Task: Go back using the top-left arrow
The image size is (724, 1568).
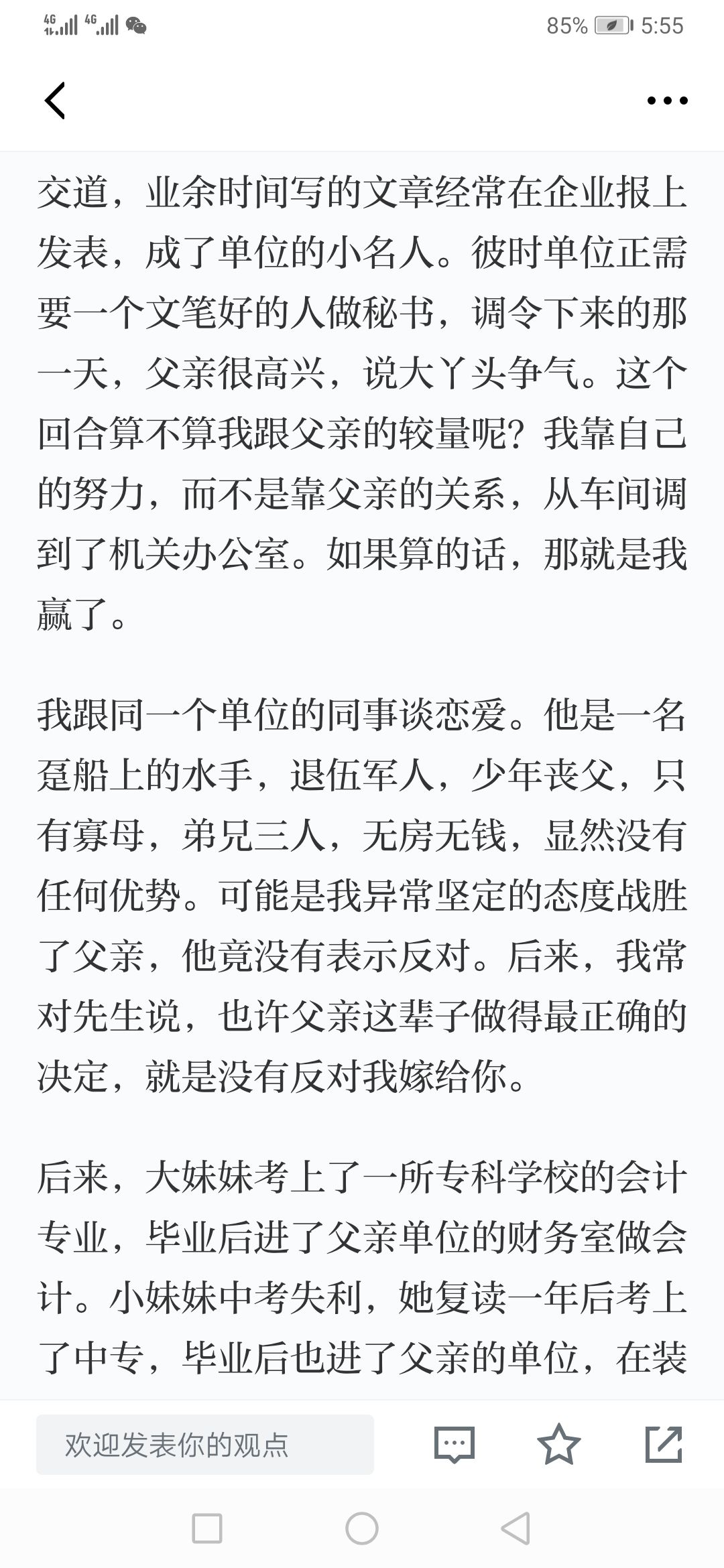Action: point(55,101)
